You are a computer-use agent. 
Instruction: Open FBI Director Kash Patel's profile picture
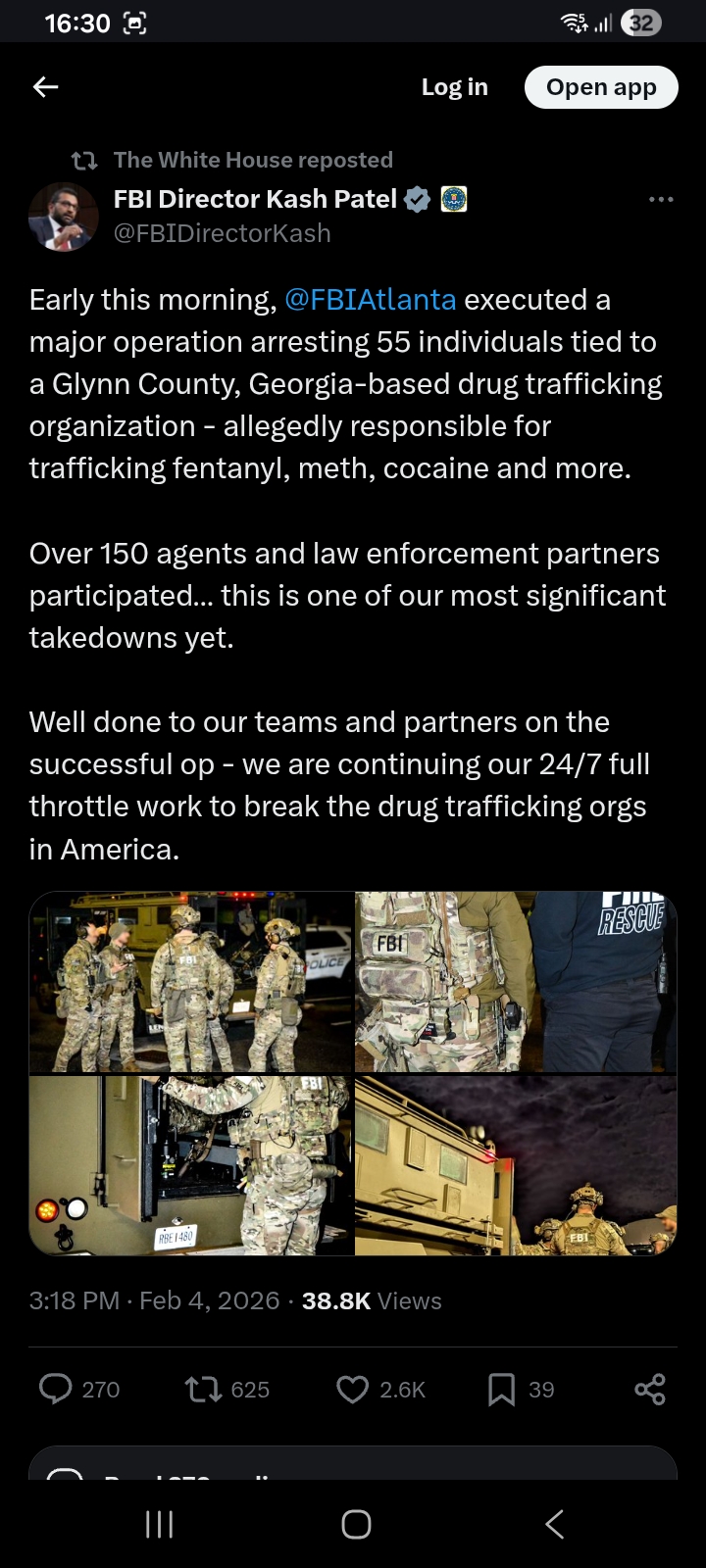tap(64, 217)
